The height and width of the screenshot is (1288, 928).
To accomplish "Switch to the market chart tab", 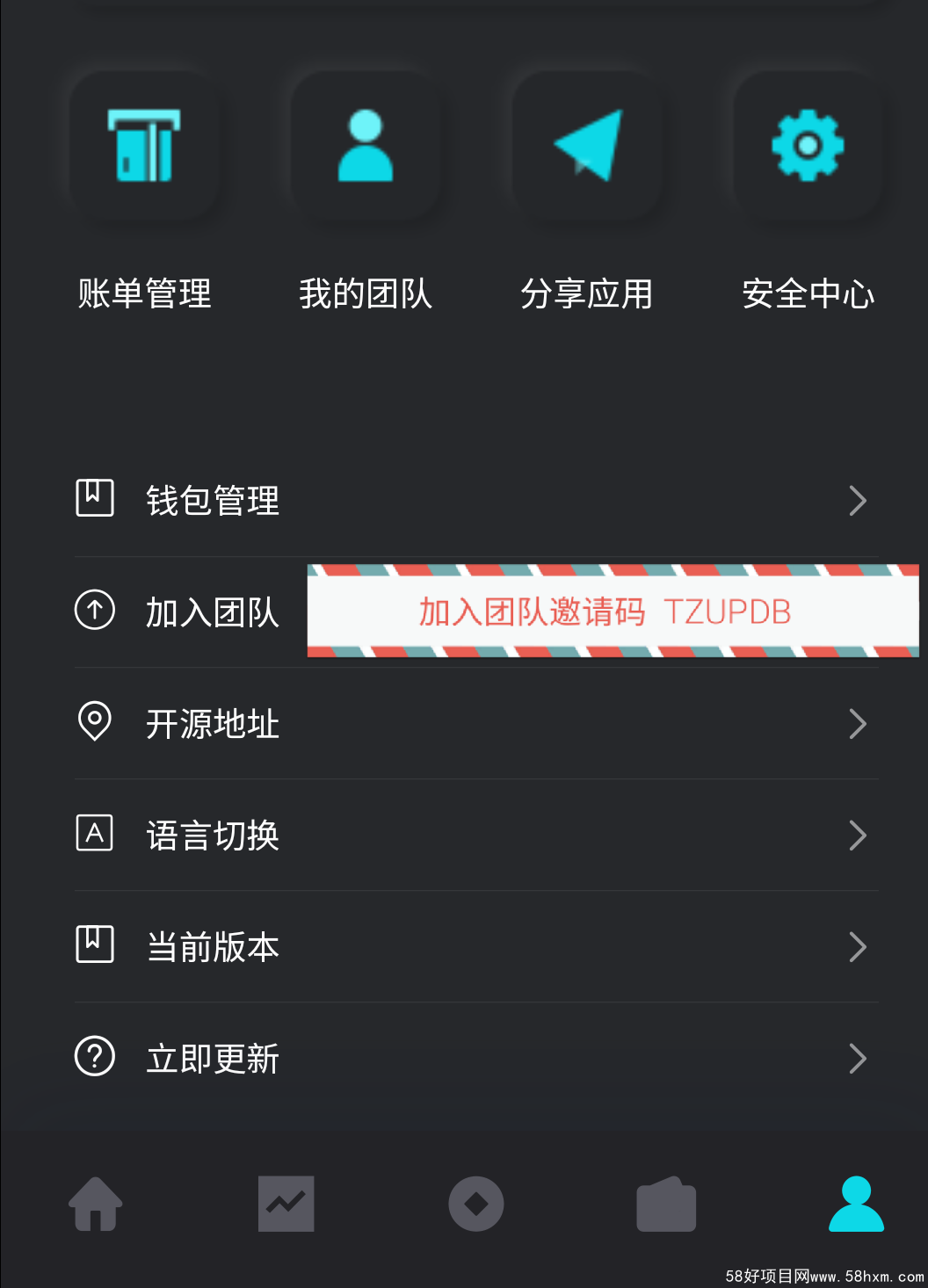I will coord(286,1204).
